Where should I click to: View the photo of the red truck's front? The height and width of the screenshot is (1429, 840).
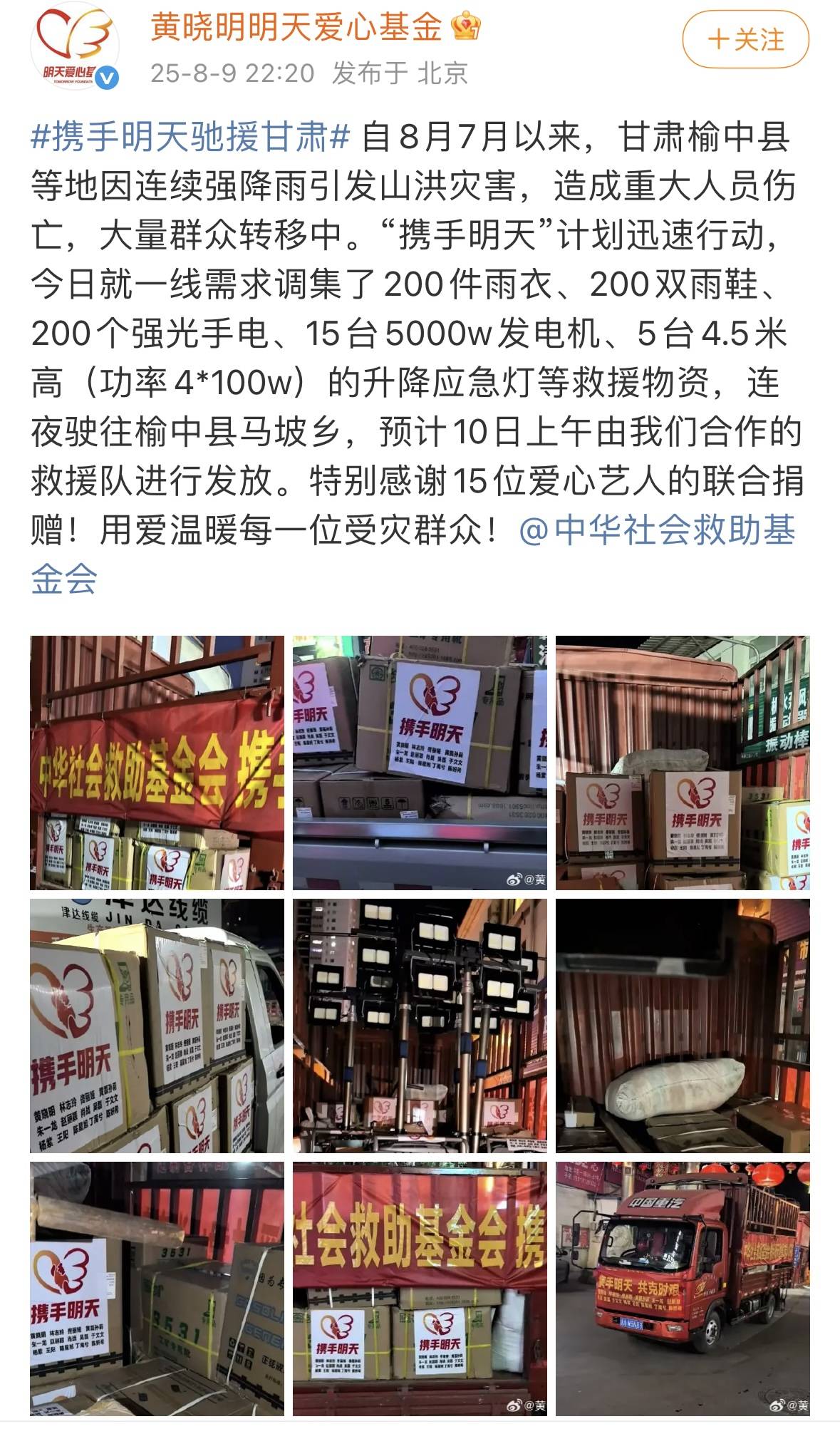click(x=683, y=1289)
